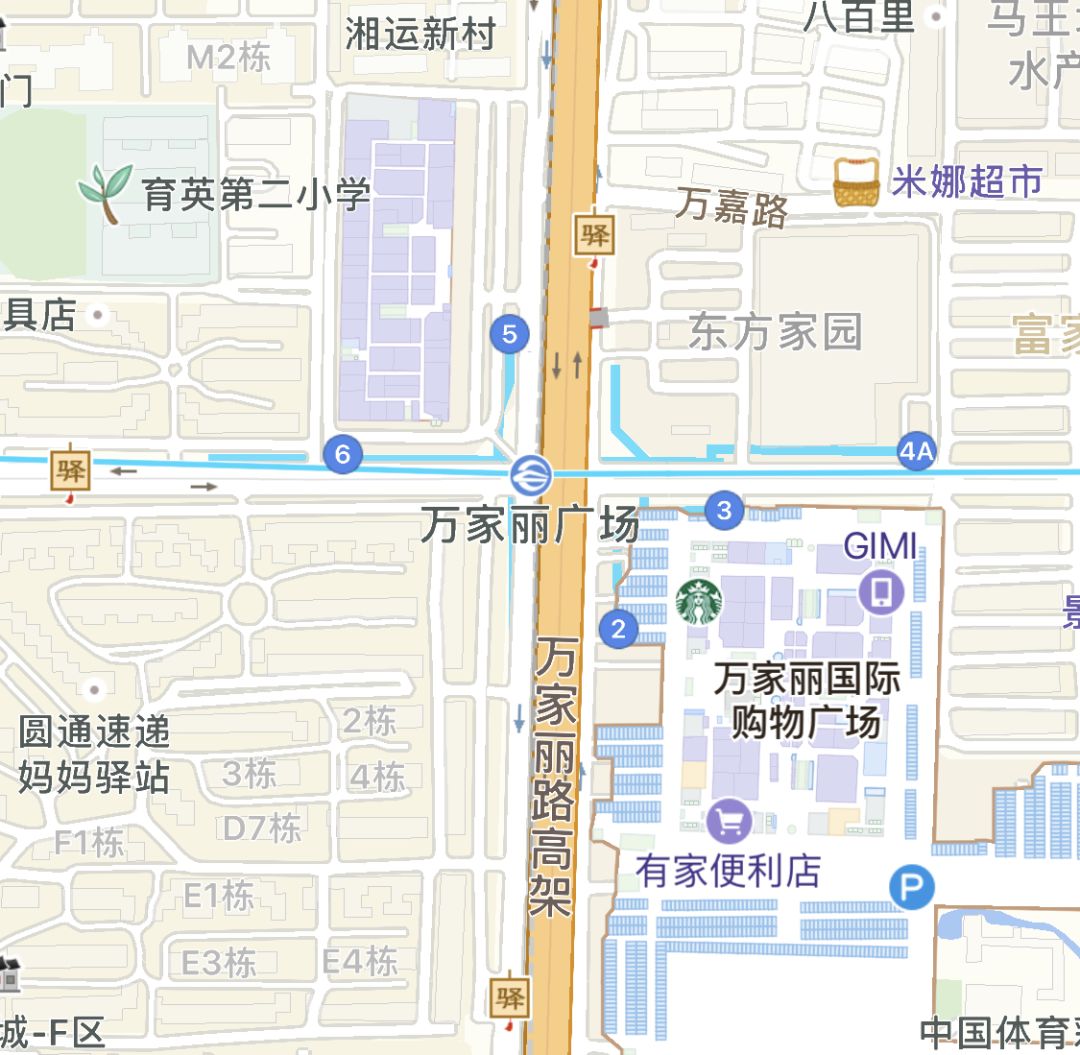Tap the Starbucks marker in the mall
The height and width of the screenshot is (1055, 1080).
click(x=699, y=601)
